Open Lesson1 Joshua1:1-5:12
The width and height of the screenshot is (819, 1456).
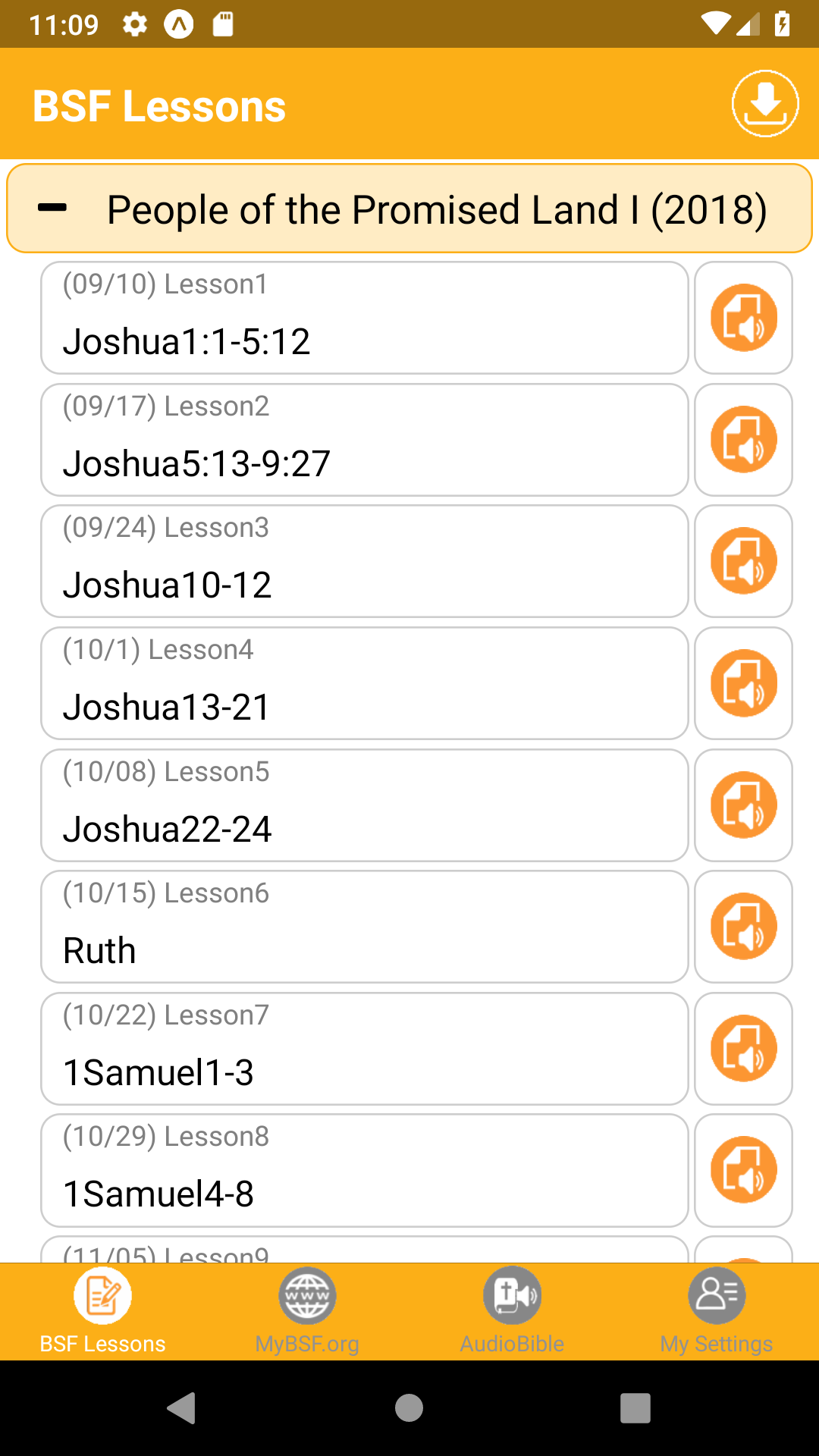(x=364, y=318)
